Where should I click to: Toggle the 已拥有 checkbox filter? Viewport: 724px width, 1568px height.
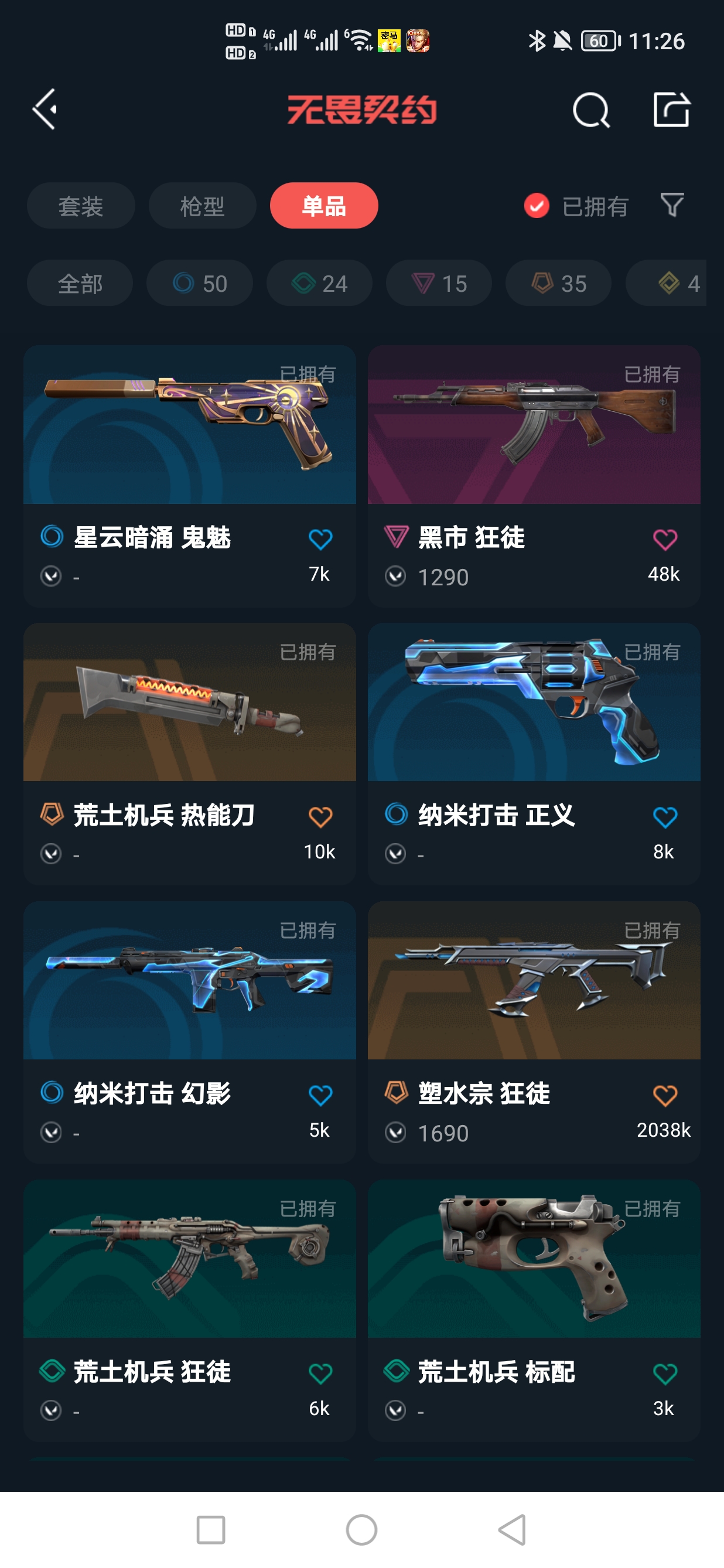(x=537, y=206)
